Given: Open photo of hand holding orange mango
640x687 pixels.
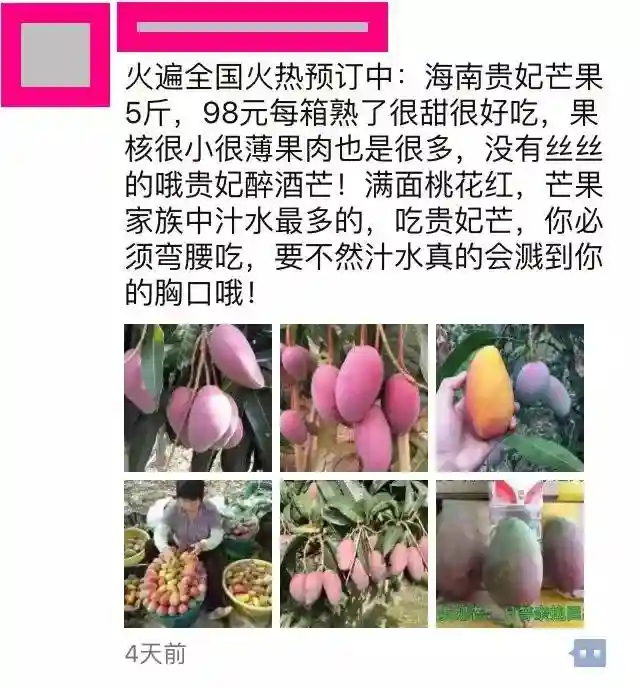Looking at the screenshot, I should click(x=510, y=398).
